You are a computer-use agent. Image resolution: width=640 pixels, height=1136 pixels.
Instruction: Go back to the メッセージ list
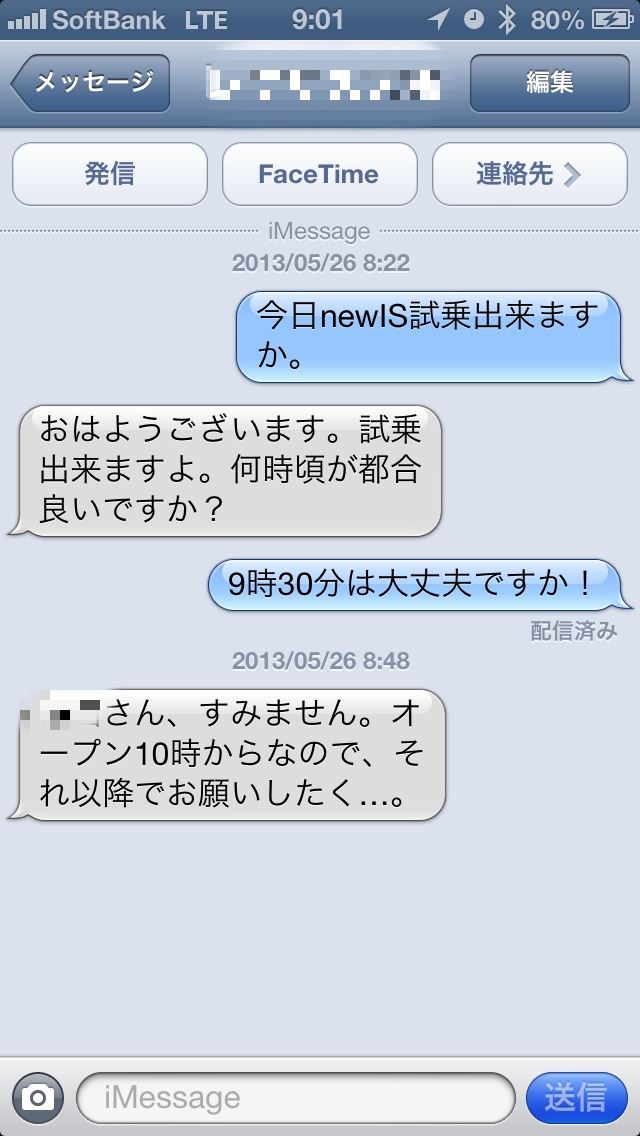pos(91,83)
